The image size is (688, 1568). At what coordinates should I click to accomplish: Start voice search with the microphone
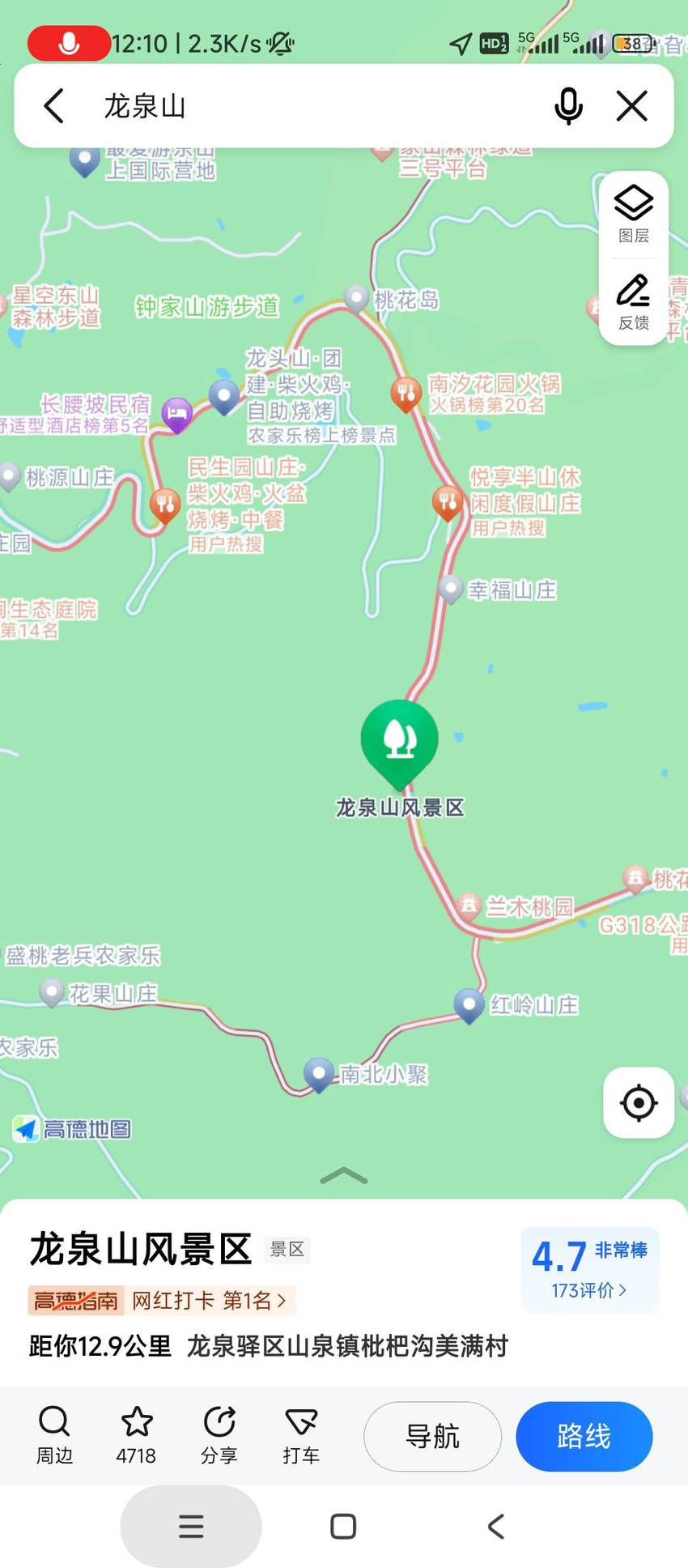tap(568, 106)
